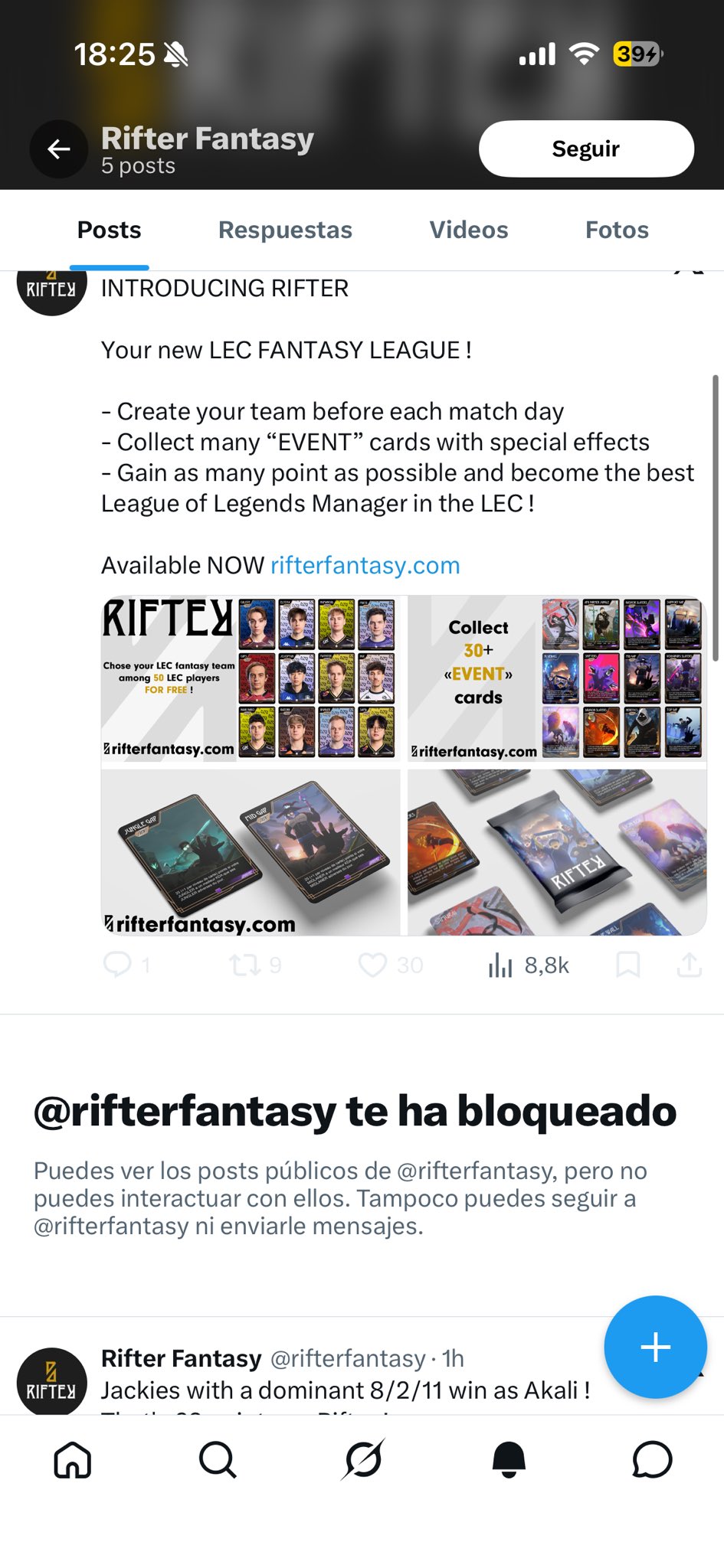Select the Posts tab
This screenshot has width=724, height=1568.
110,230
